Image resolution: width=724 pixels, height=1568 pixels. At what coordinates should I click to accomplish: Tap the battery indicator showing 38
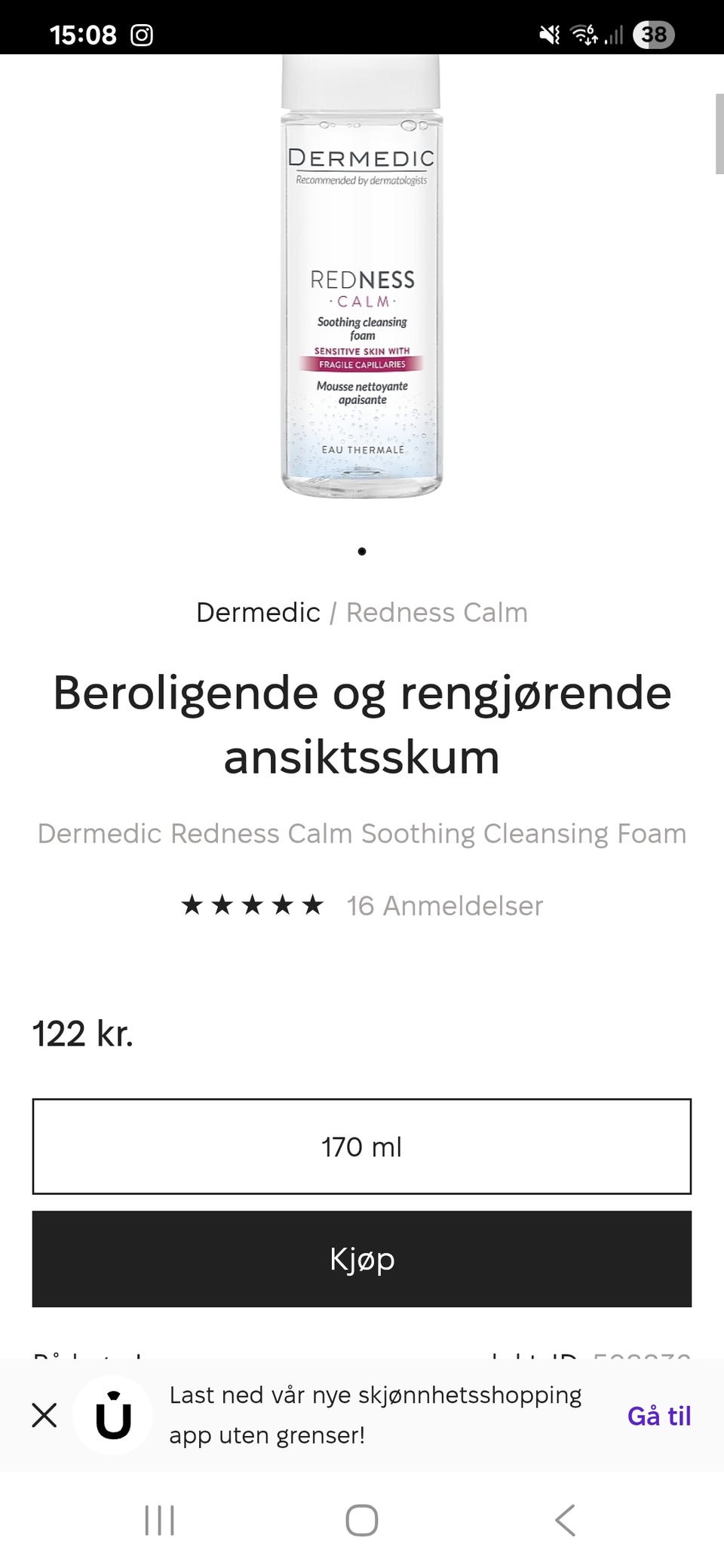(653, 34)
